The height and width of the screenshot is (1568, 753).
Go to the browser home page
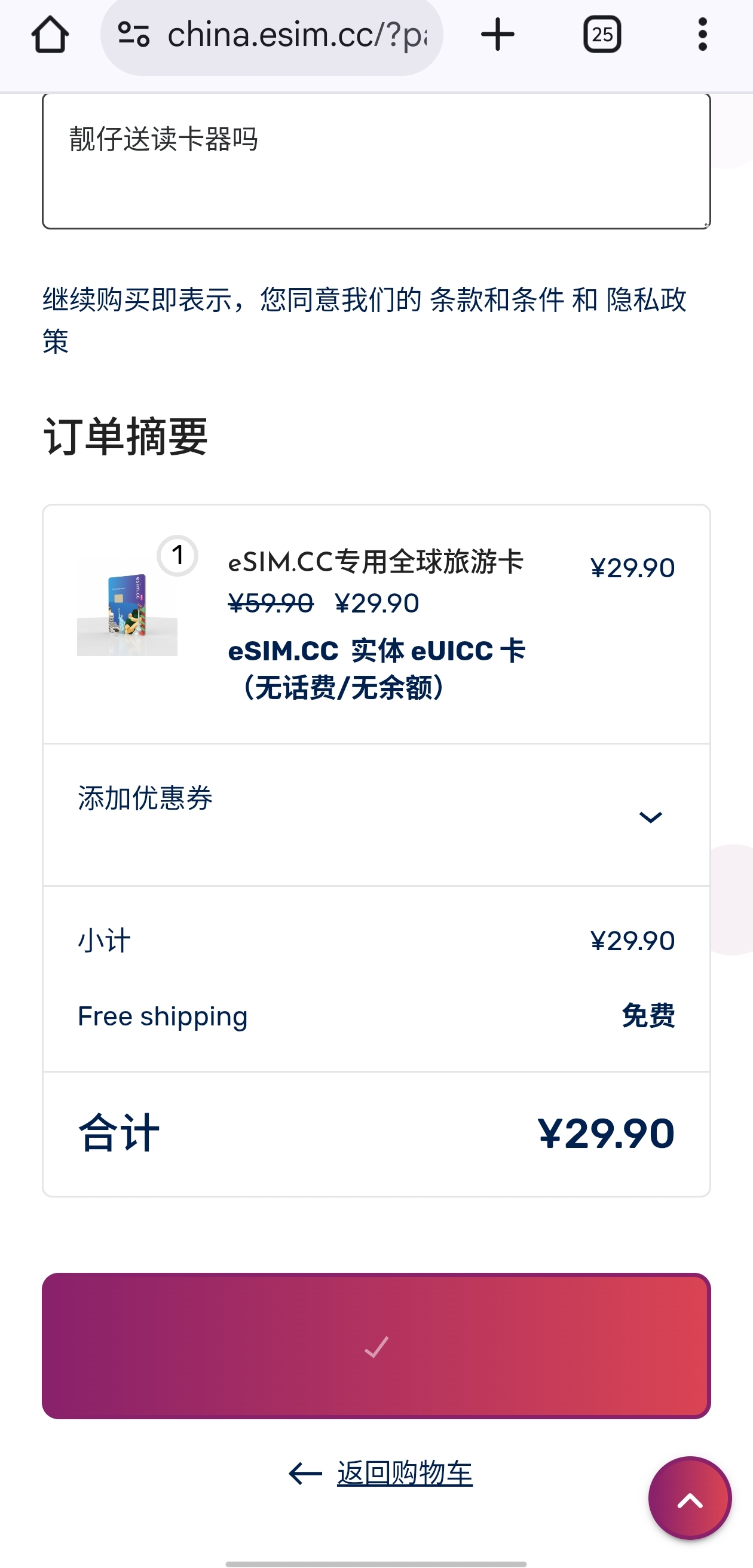click(x=50, y=35)
